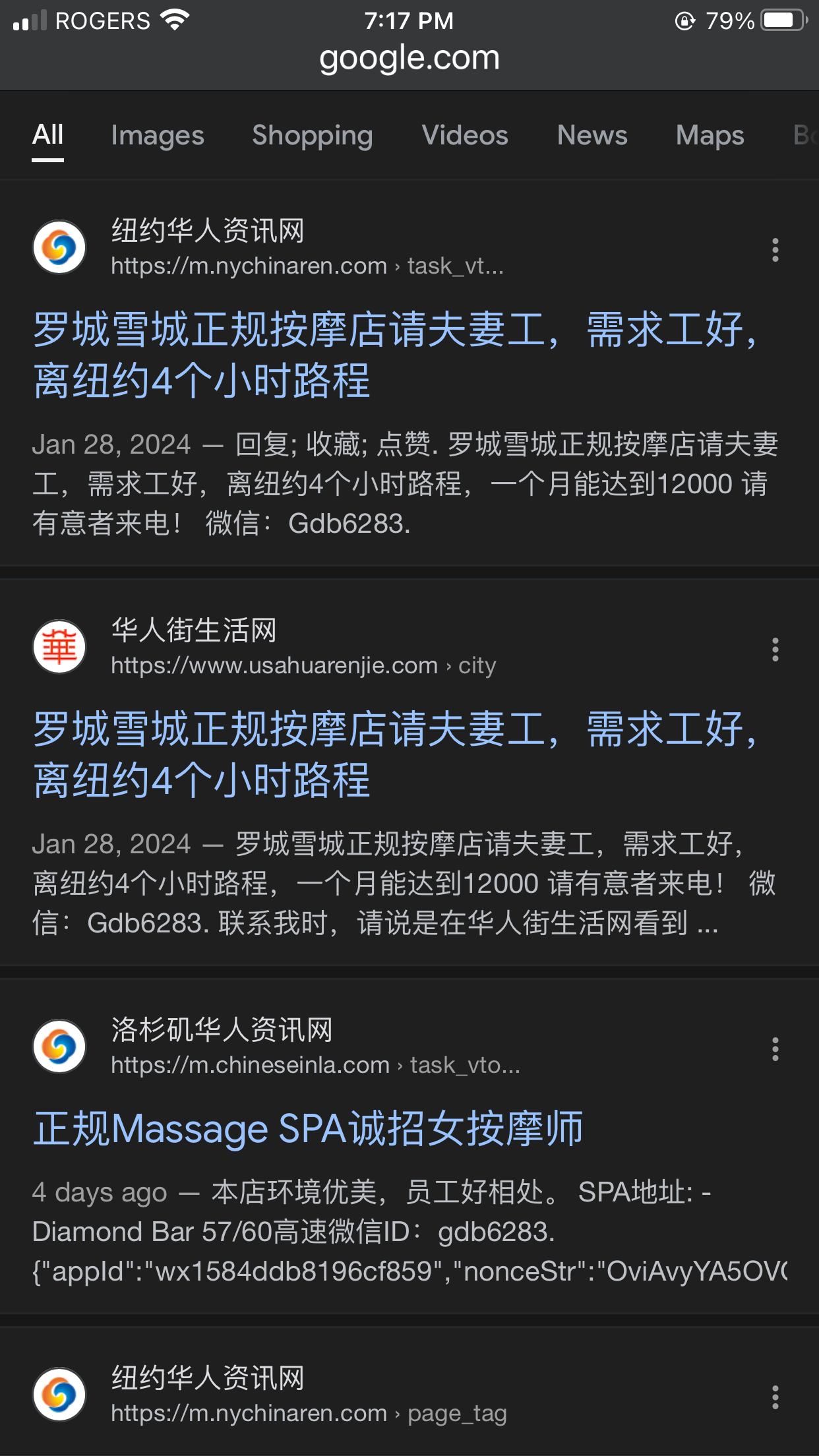Screen dimensions: 819x1456
Task: Tap the google.com address bar
Action: [409, 58]
